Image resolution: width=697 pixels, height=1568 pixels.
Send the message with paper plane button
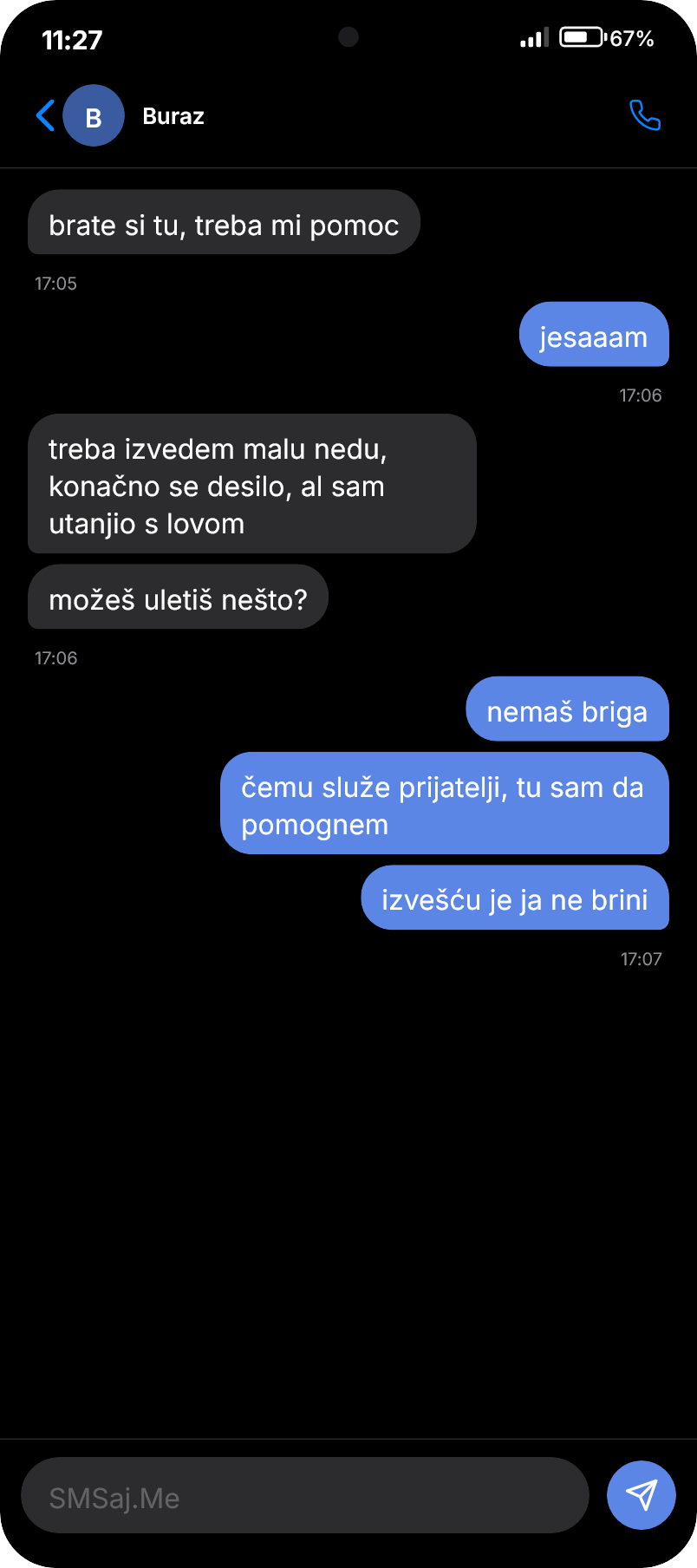(641, 1495)
